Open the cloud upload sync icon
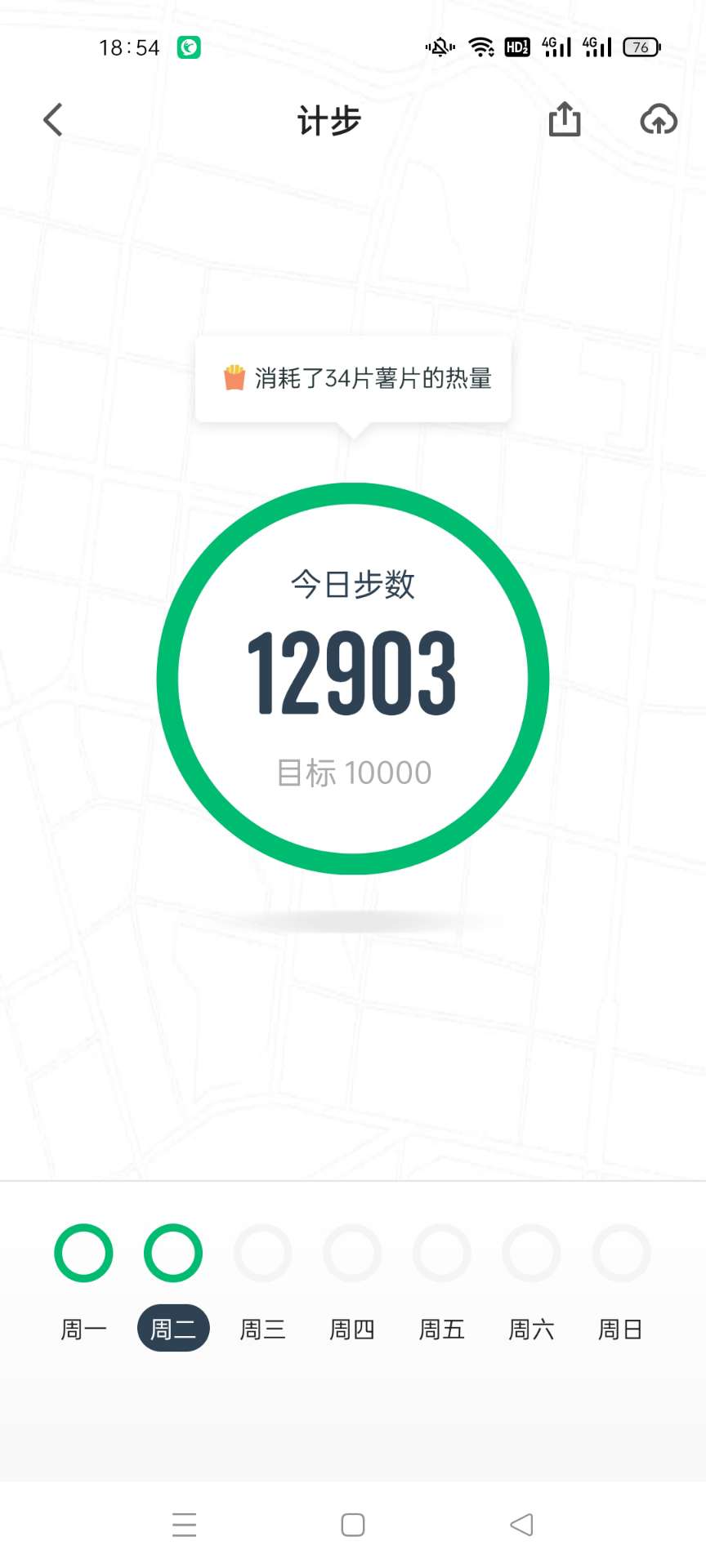 [659, 119]
